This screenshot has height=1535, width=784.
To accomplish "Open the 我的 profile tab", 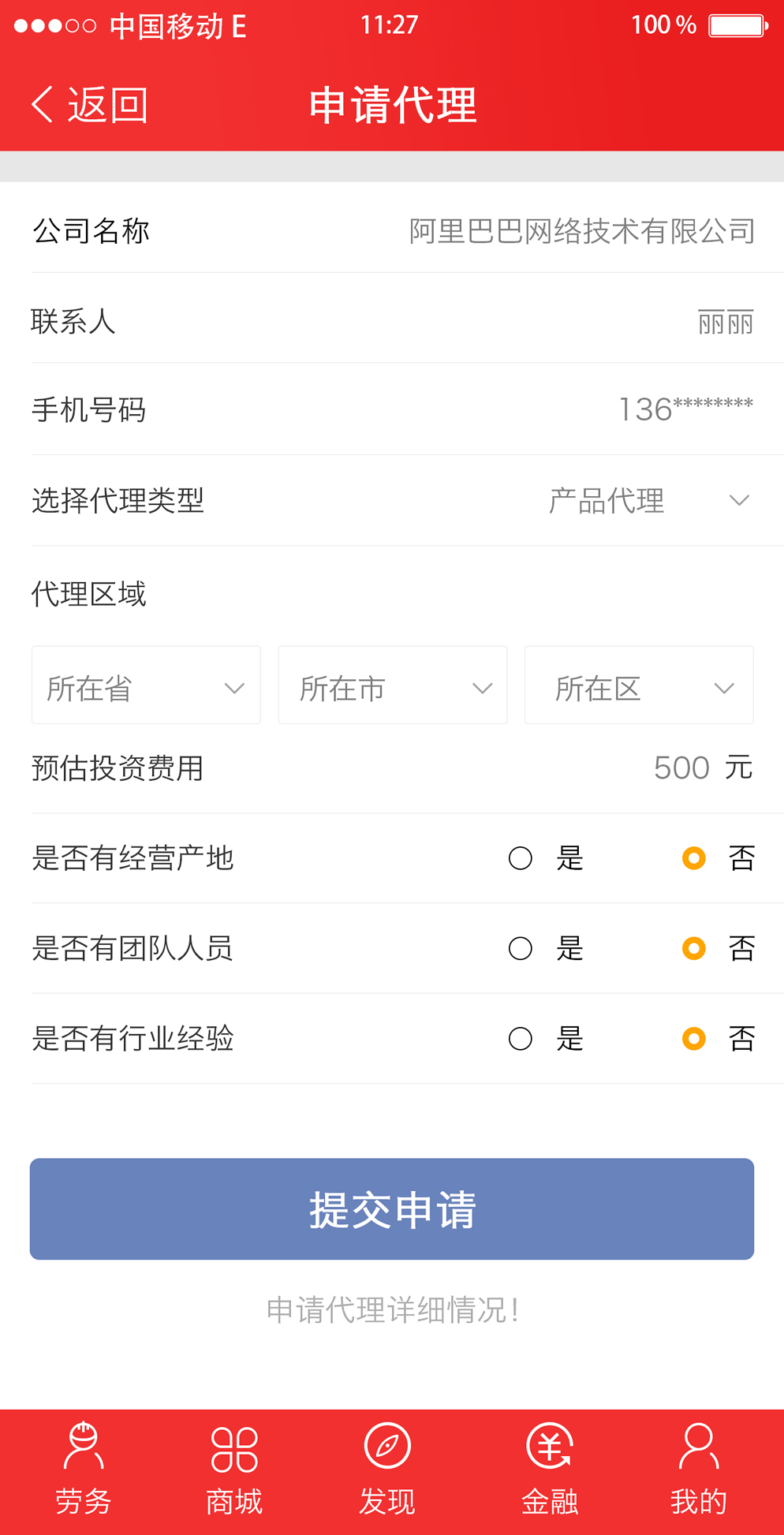I will point(699,1470).
